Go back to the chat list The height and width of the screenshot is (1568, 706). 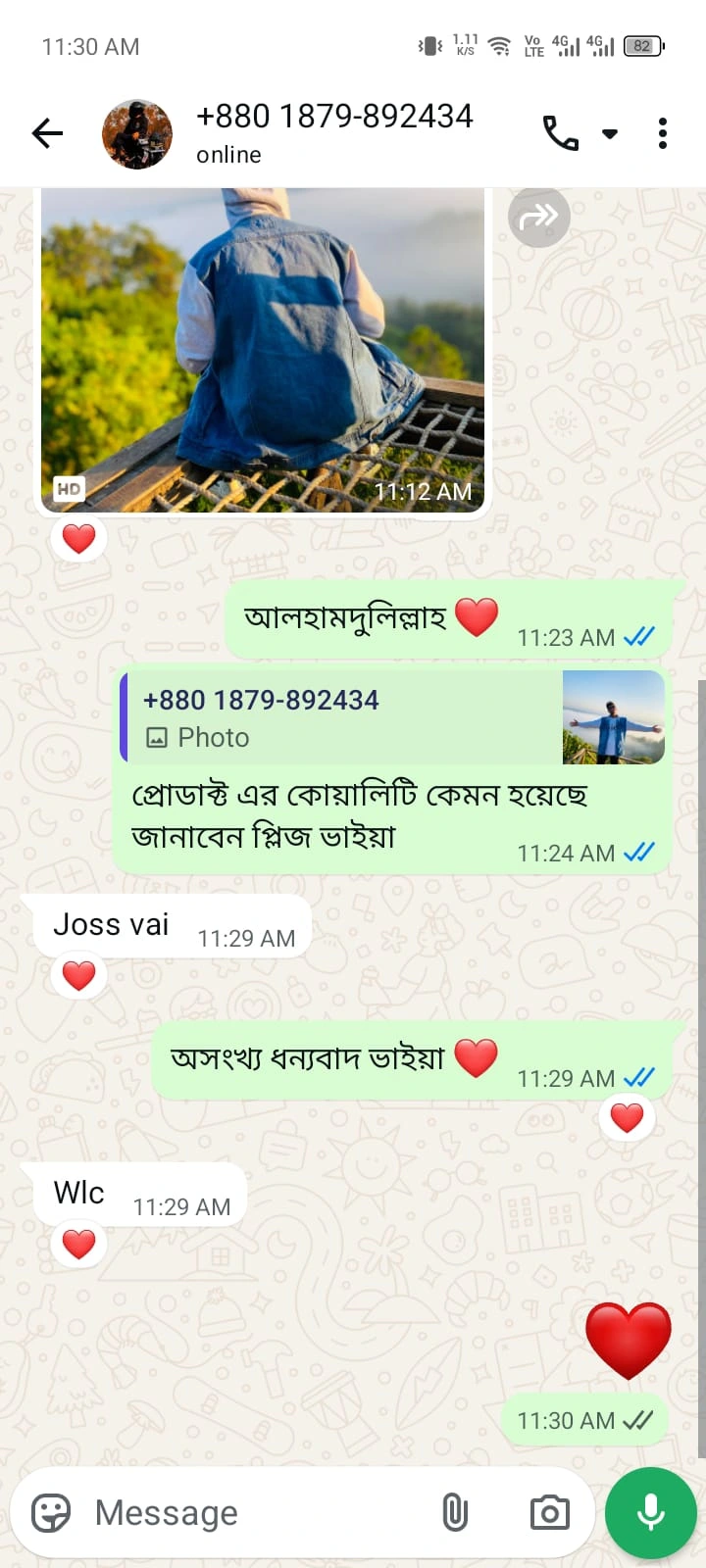pyautogui.click(x=47, y=133)
